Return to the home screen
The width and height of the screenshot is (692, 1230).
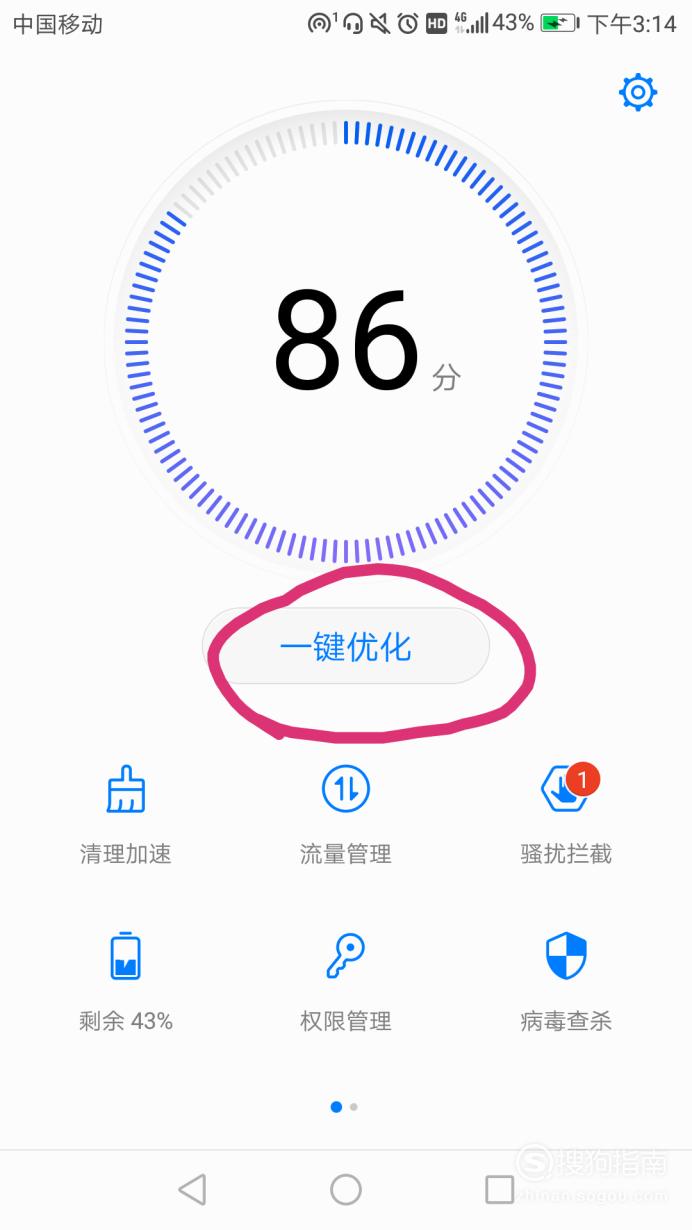click(x=346, y=1189)
